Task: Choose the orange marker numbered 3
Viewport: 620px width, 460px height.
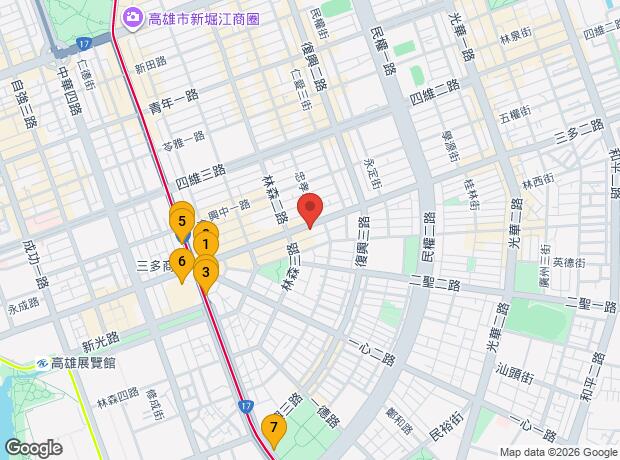Action: click(206, 273)
